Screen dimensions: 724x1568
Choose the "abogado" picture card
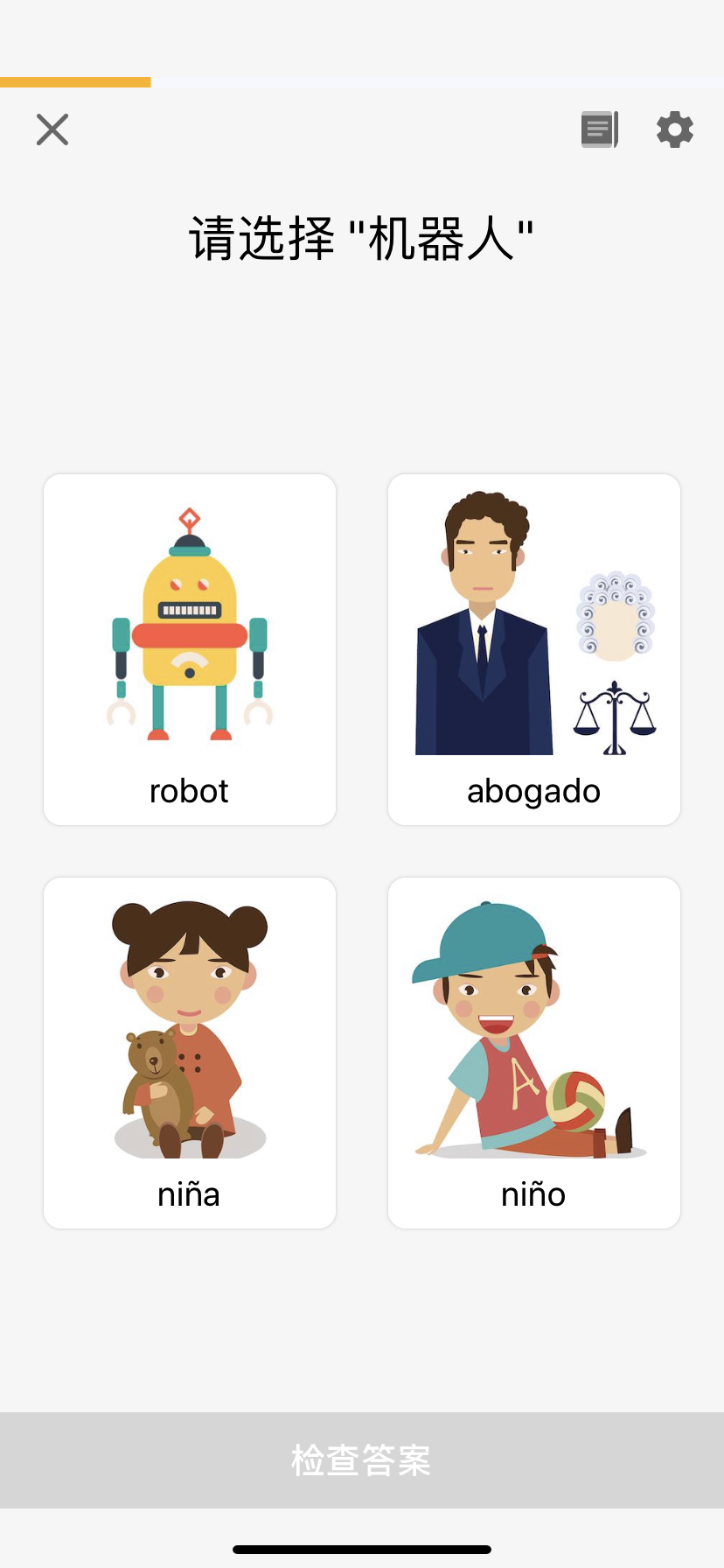(534, 649)
